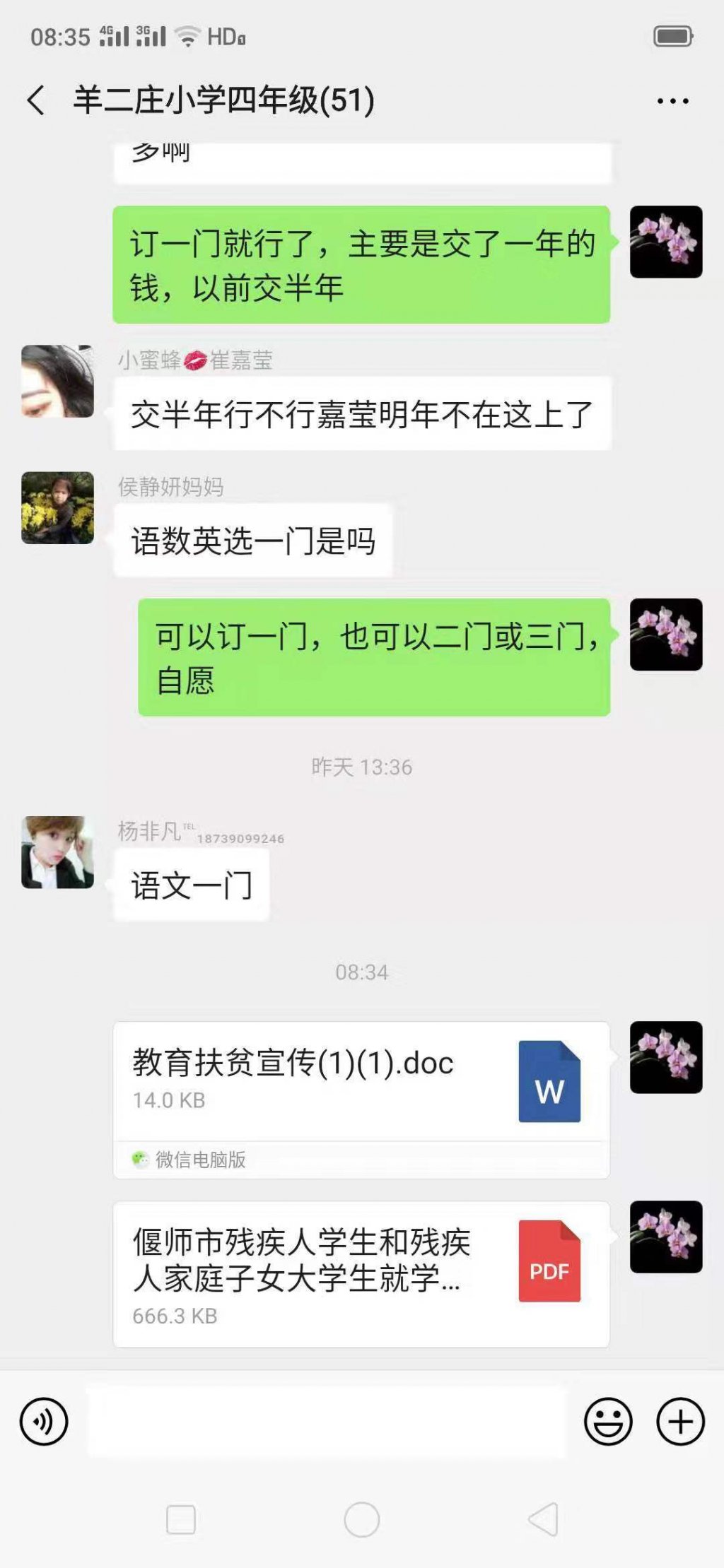Open the chat info overflow menu
Image resolution: width=724 pixels, height=1568 pixels.
(x=672, y=101)
